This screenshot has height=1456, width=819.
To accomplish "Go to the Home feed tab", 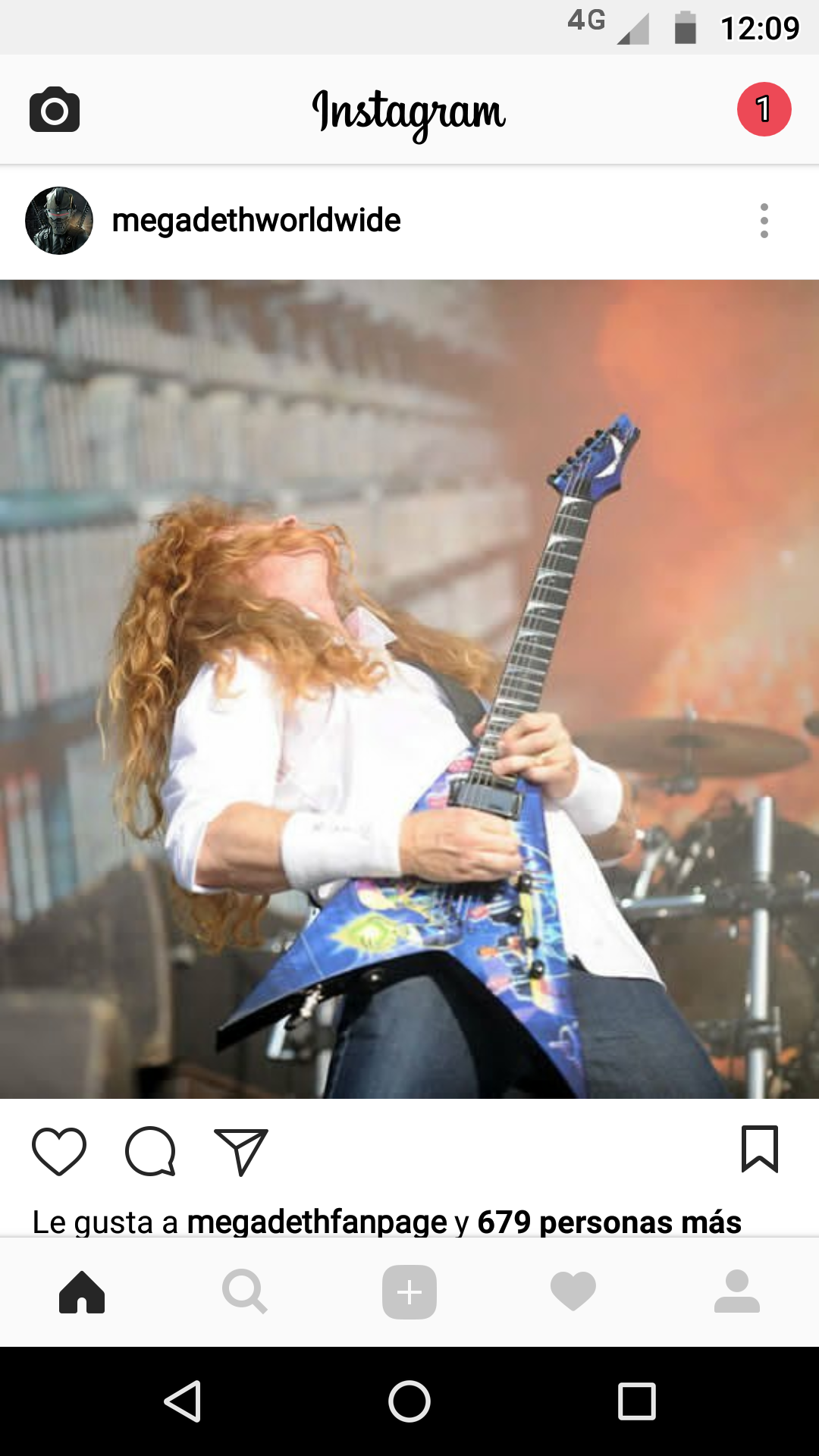I will click(82, 1291).
